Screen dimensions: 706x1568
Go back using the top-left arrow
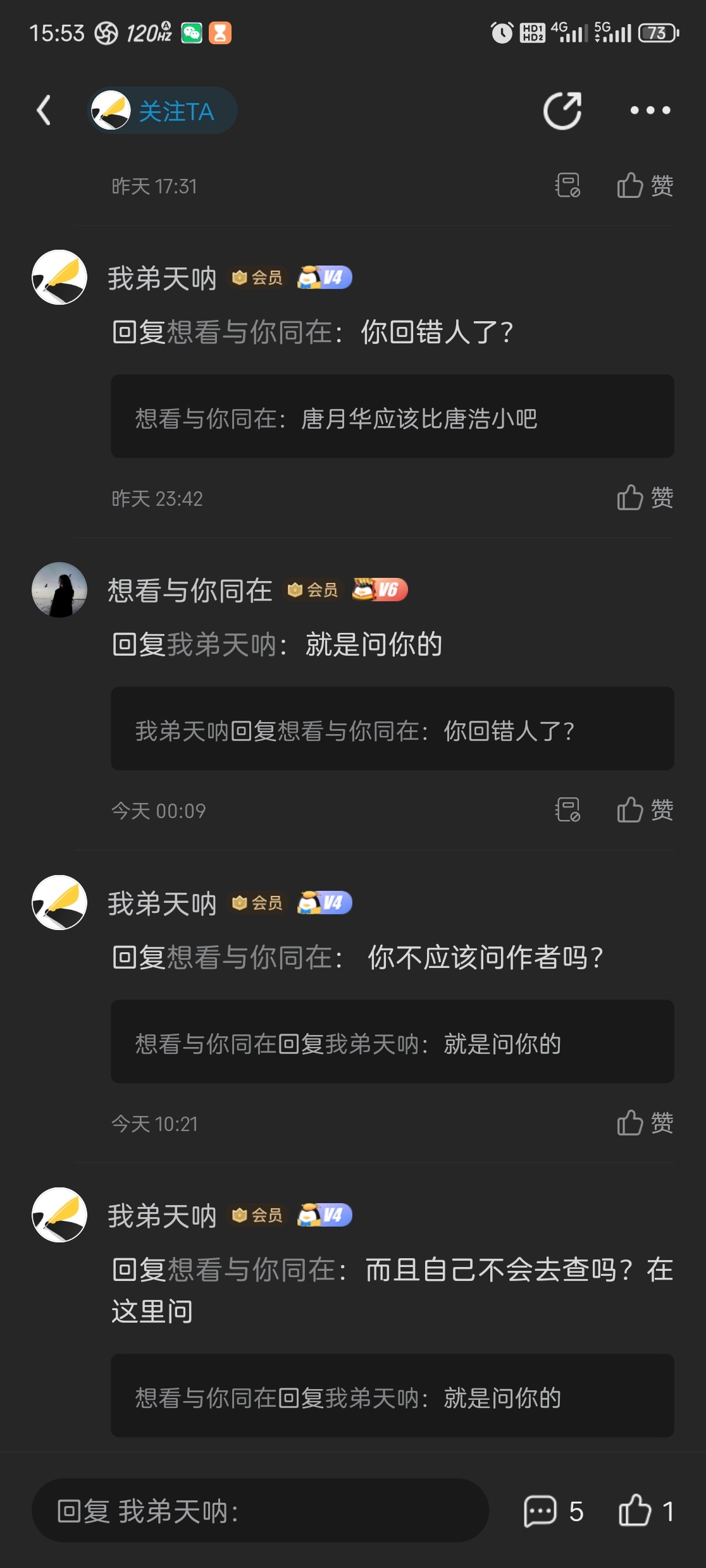44,111
